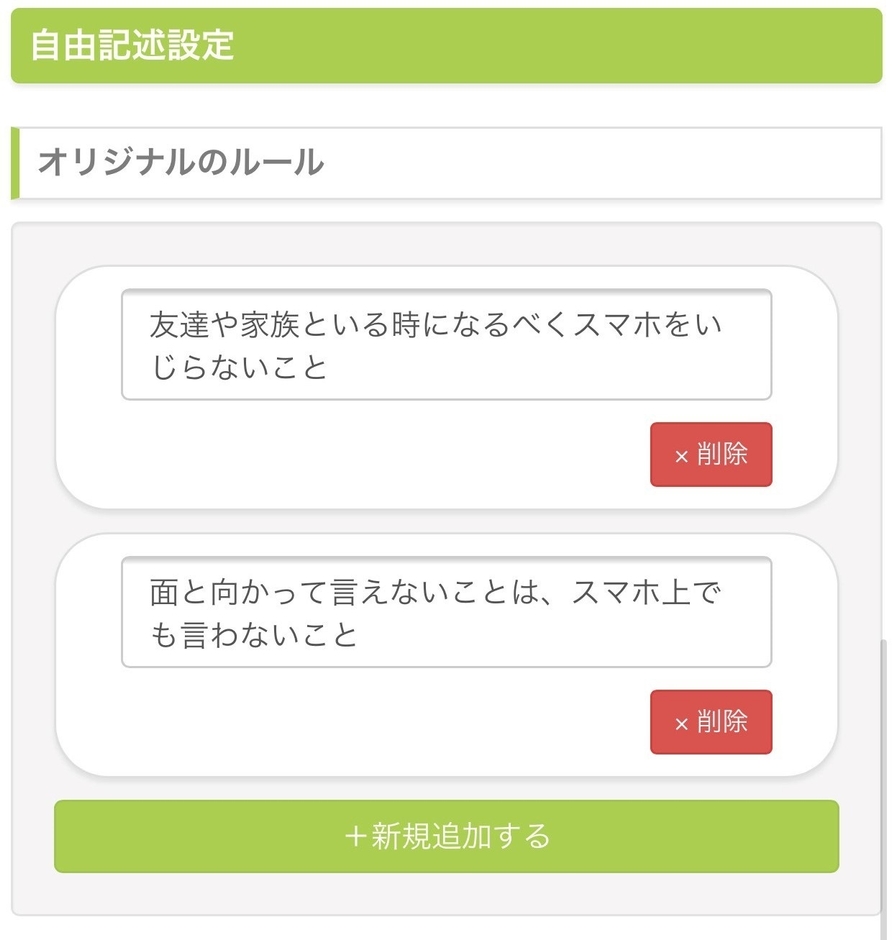This screenshot has height=940, width=892.
Task: Click the ＋新規追加する button to add a rule
Action: (446, 837)
